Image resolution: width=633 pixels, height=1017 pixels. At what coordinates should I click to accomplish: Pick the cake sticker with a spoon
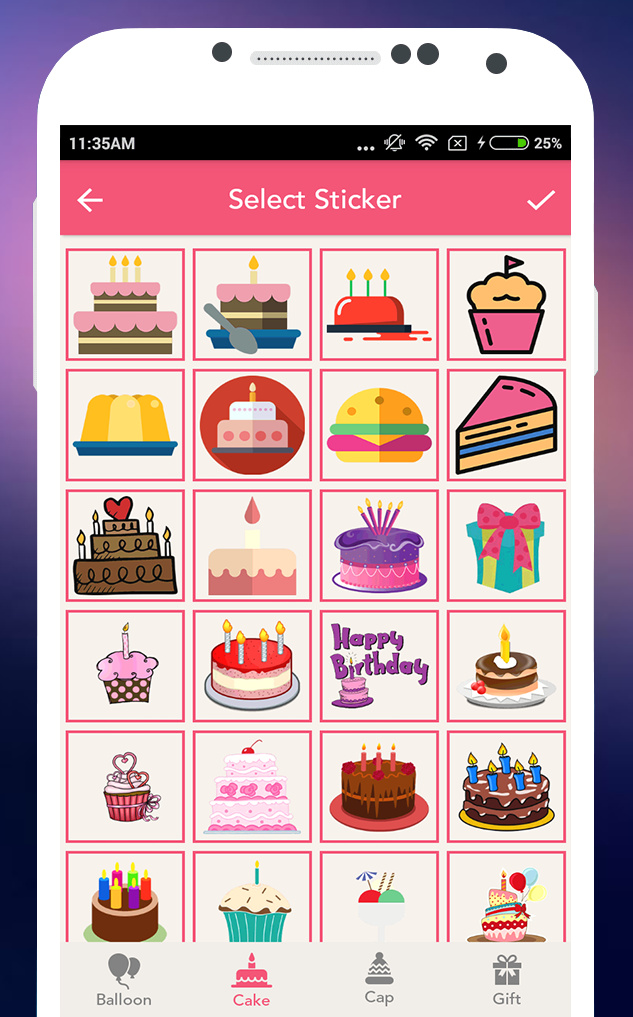pos(252,305)
